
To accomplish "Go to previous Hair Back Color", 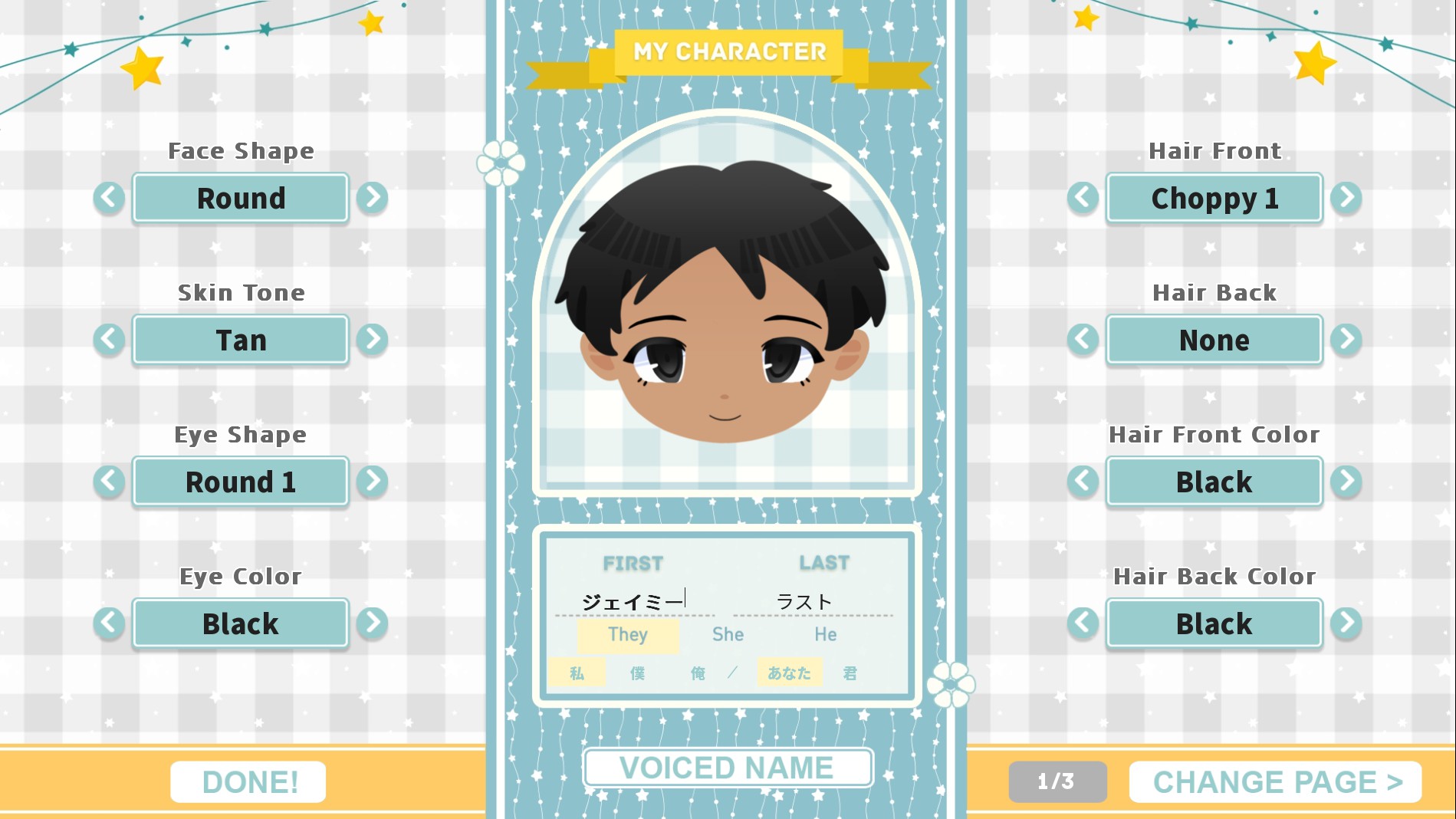I will point(1083,623).
